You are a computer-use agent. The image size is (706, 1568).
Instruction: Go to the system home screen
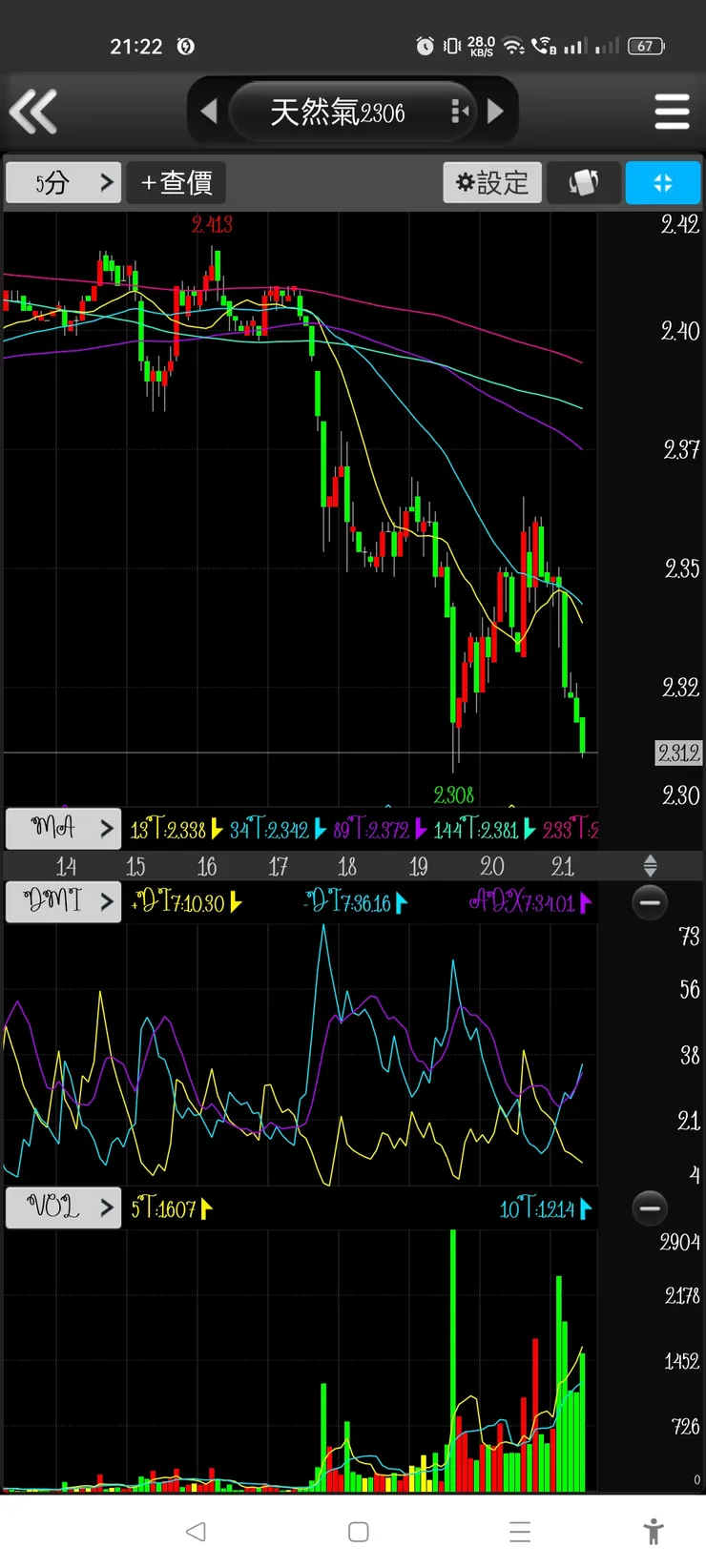point(359,1532)
